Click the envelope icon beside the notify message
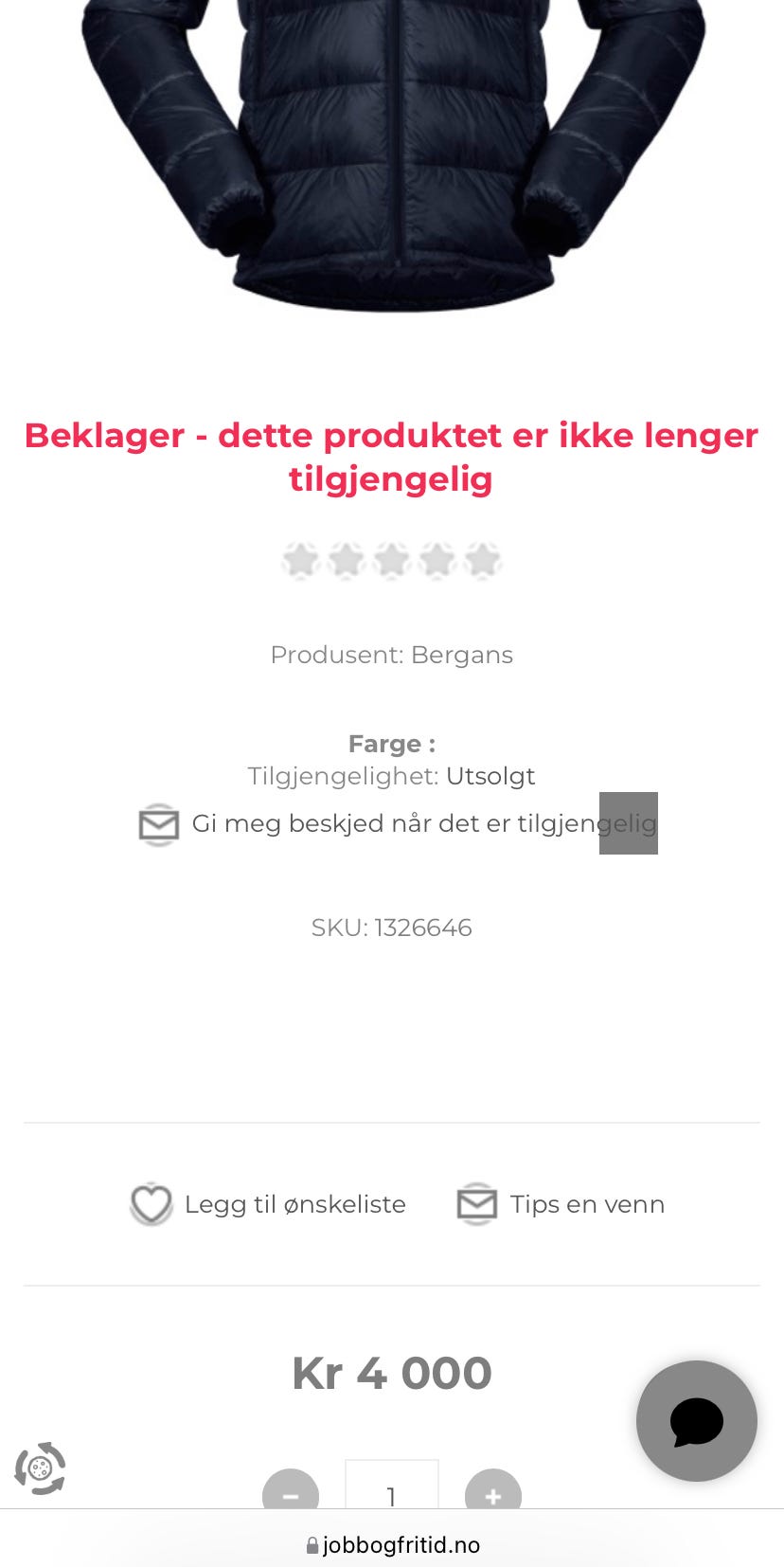 157,824
